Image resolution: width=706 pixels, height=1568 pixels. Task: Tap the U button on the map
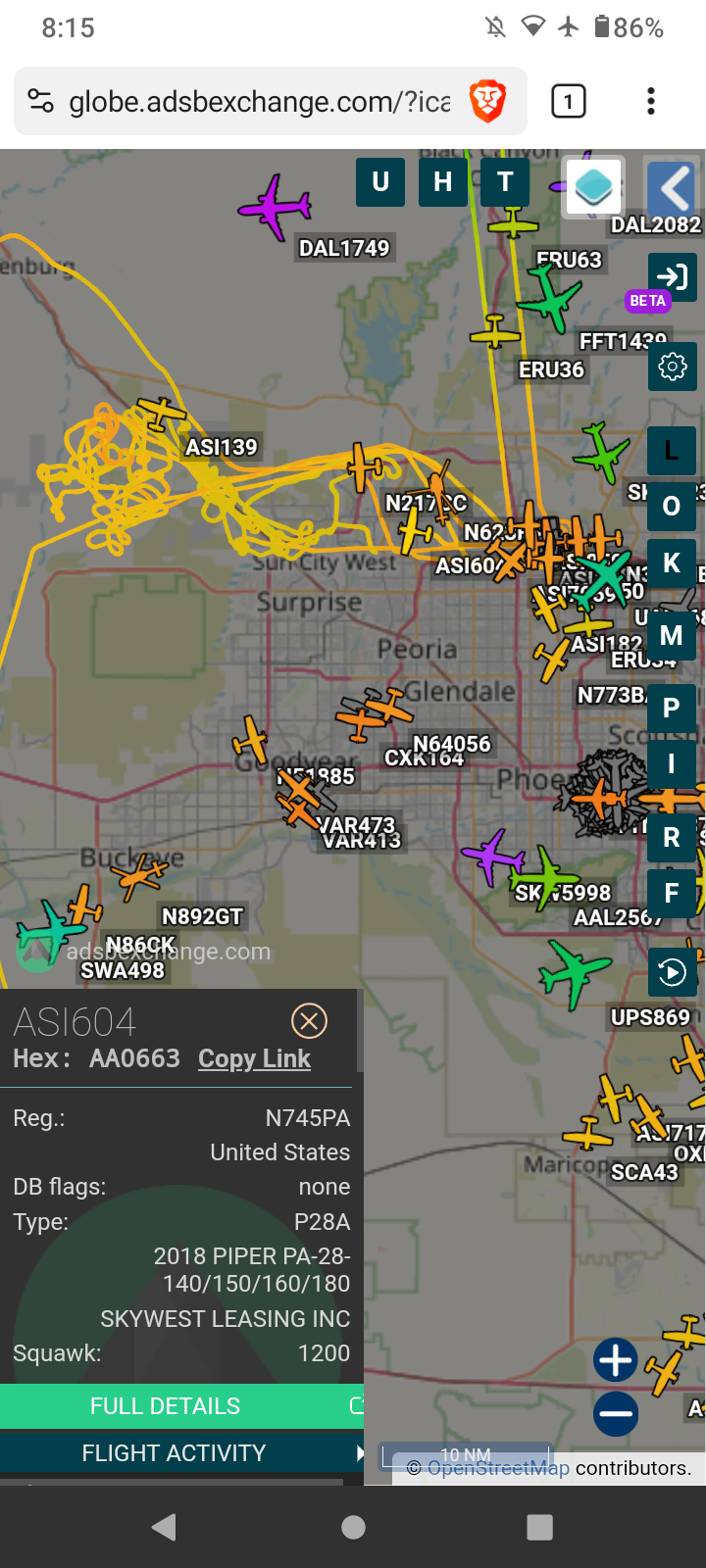pos(380,181)
